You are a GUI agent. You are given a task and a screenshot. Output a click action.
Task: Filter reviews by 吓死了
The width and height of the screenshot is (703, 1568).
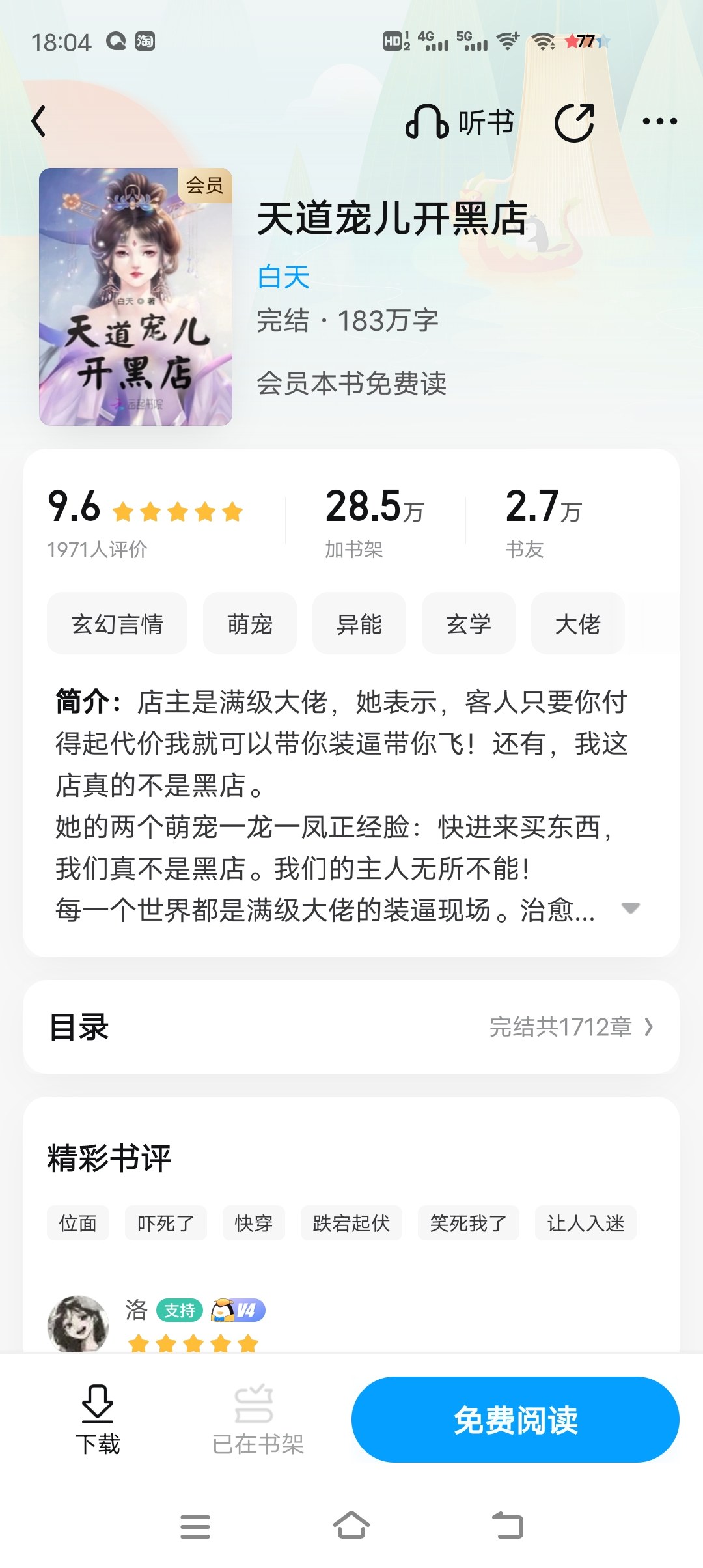(166, 1223)
